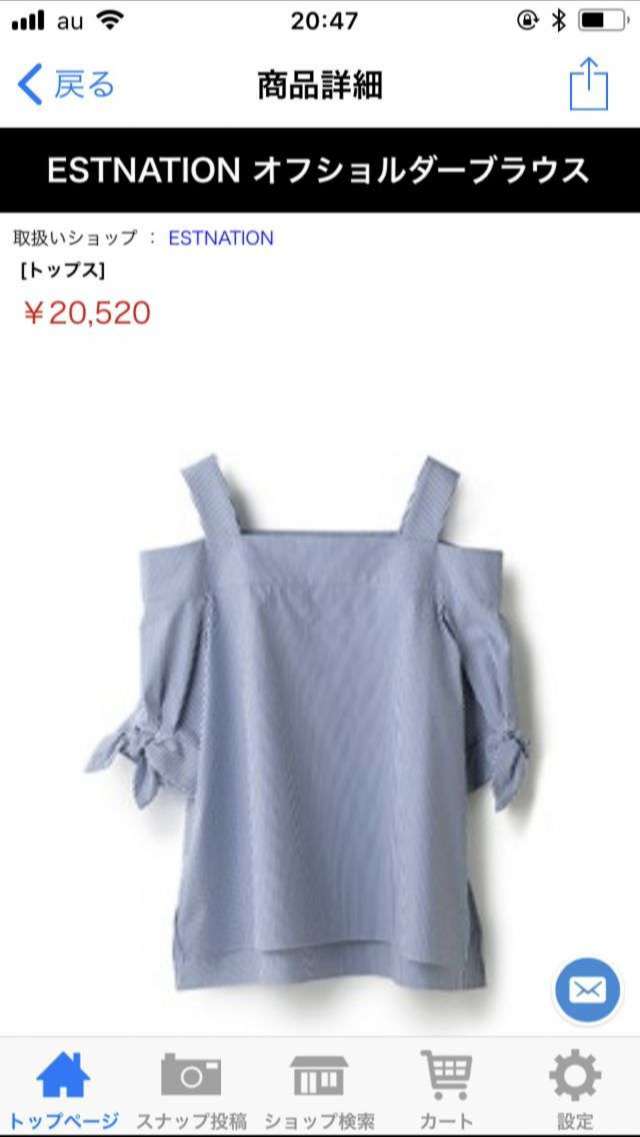Share this product page
Viewport: 640px width, 1137px height.
click(x=588, y=85)
